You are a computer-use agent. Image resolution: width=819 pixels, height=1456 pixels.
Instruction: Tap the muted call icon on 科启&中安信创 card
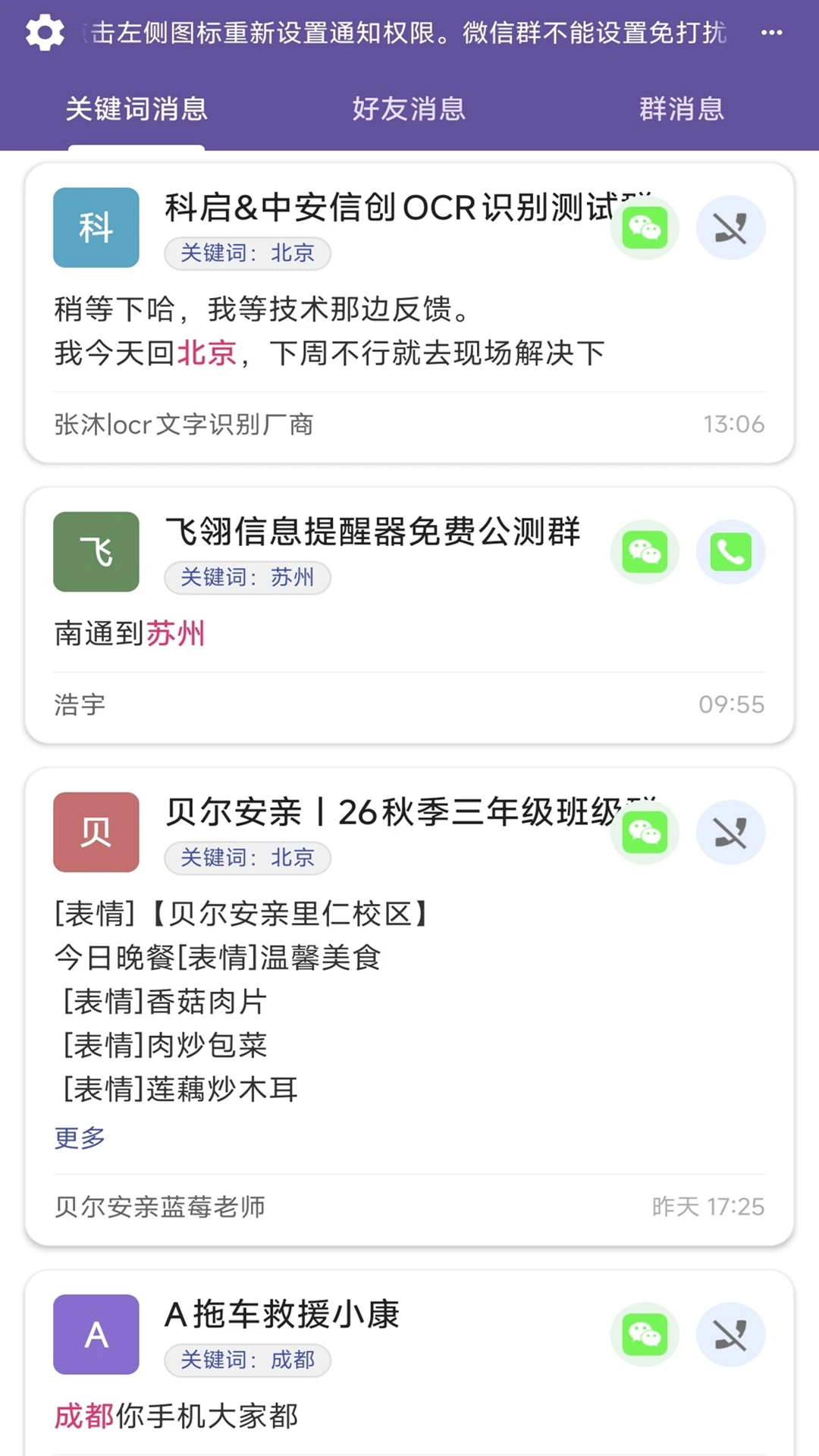(730, 227)
